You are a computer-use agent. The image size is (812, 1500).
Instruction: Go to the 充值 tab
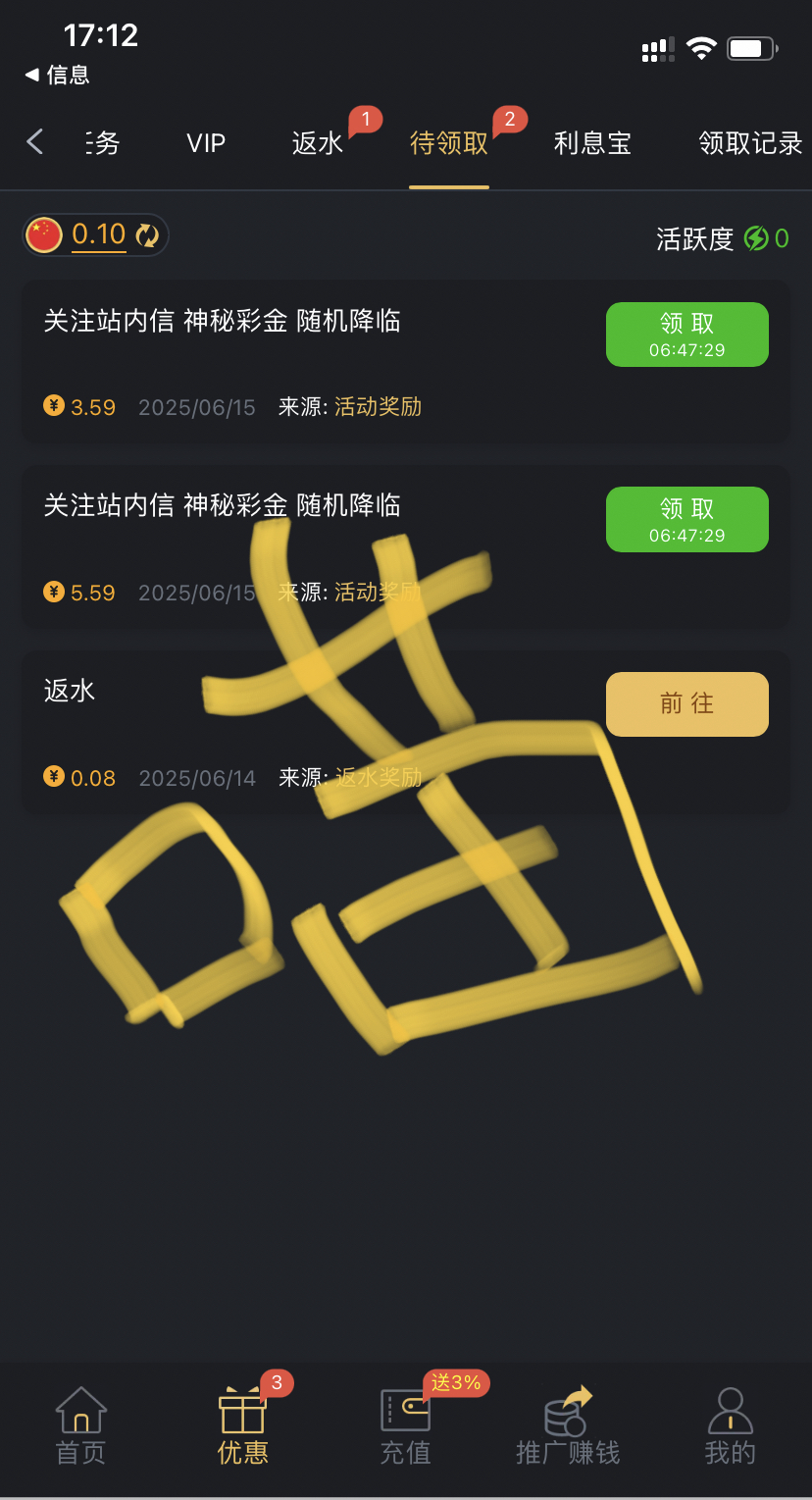(406, 1425)
